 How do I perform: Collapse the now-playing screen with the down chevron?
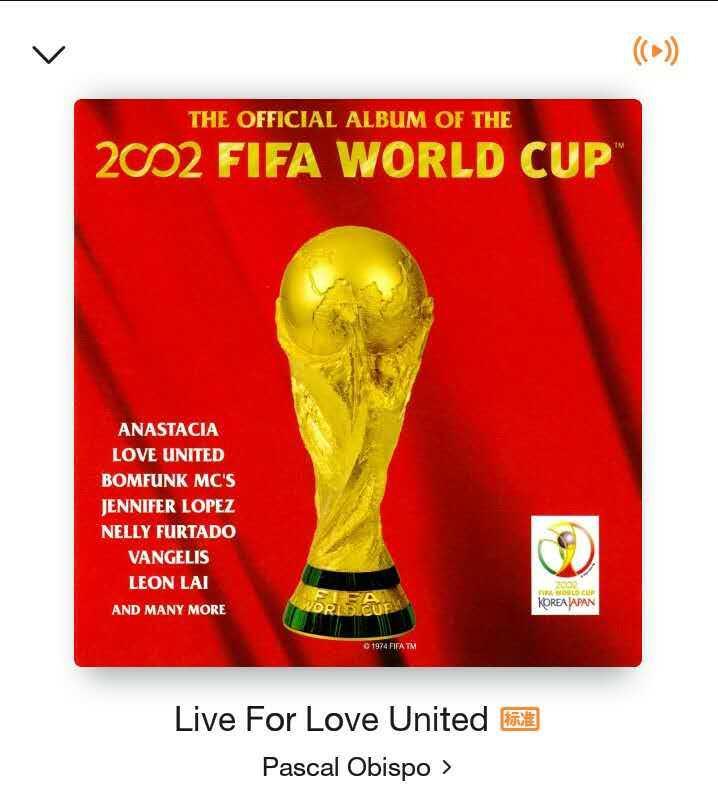[x=48, y=54]
